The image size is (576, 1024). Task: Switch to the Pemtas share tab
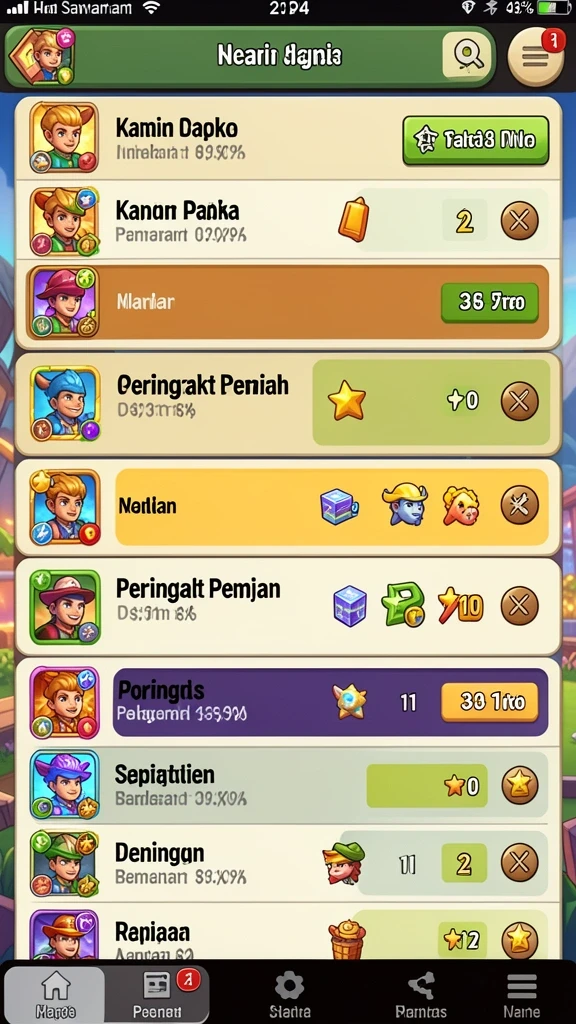point(421,994)
